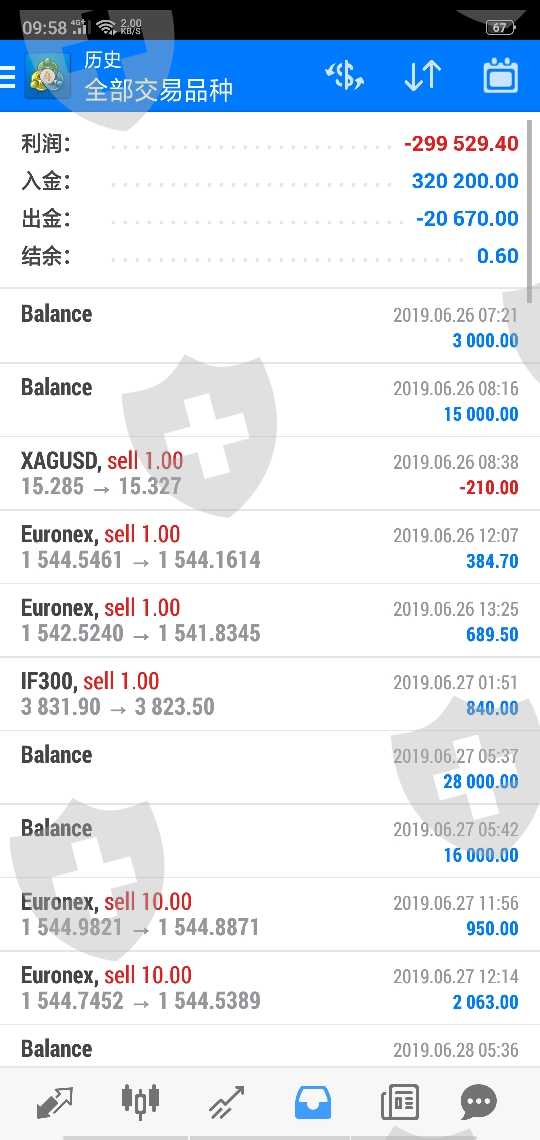Tap the sort arrows icon
Image resolution: width=540 pixels, height=1140 pixels.
[422, 76]
